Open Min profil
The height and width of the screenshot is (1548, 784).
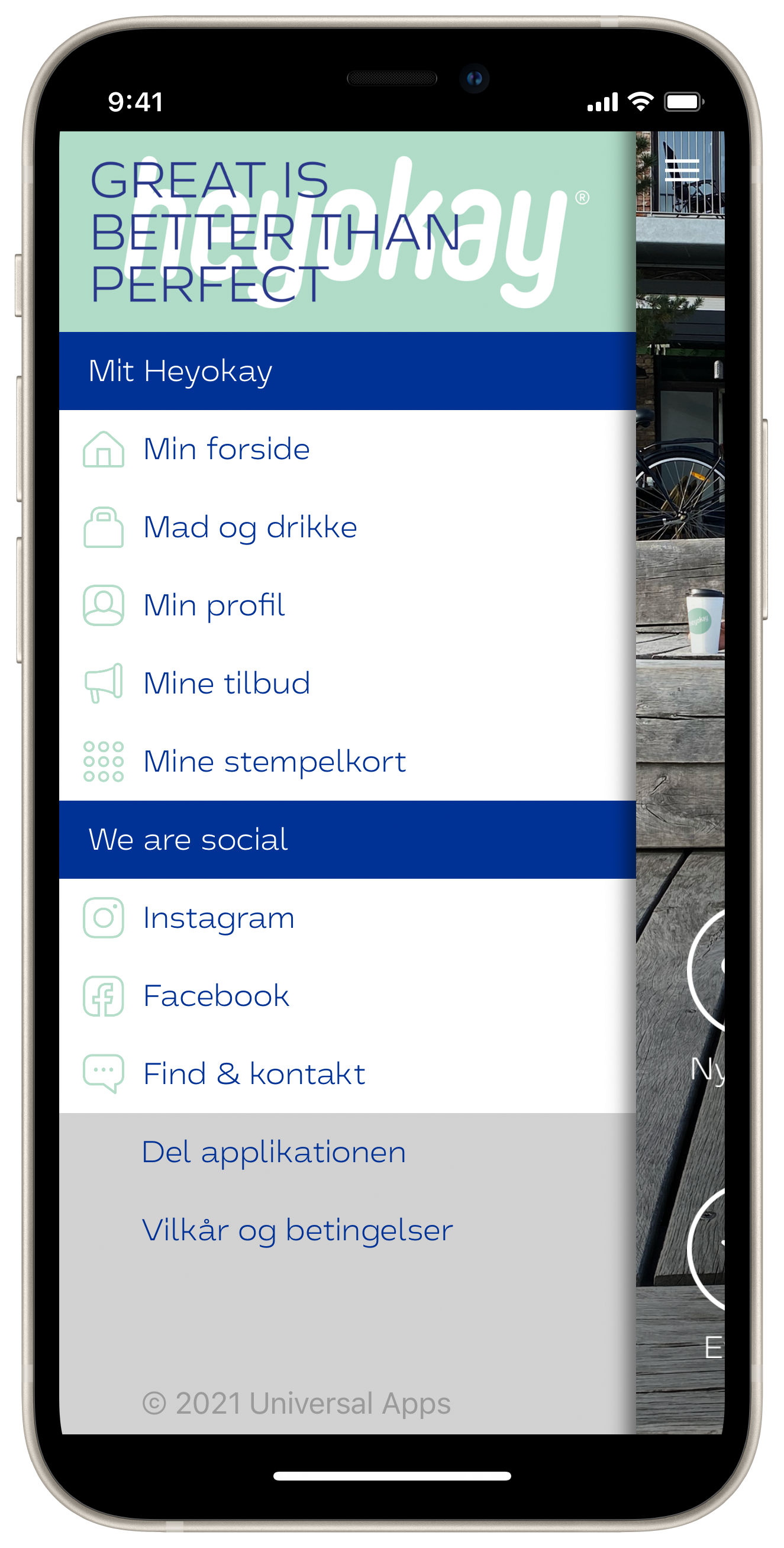pyautogui.click(x=347, y=605)
